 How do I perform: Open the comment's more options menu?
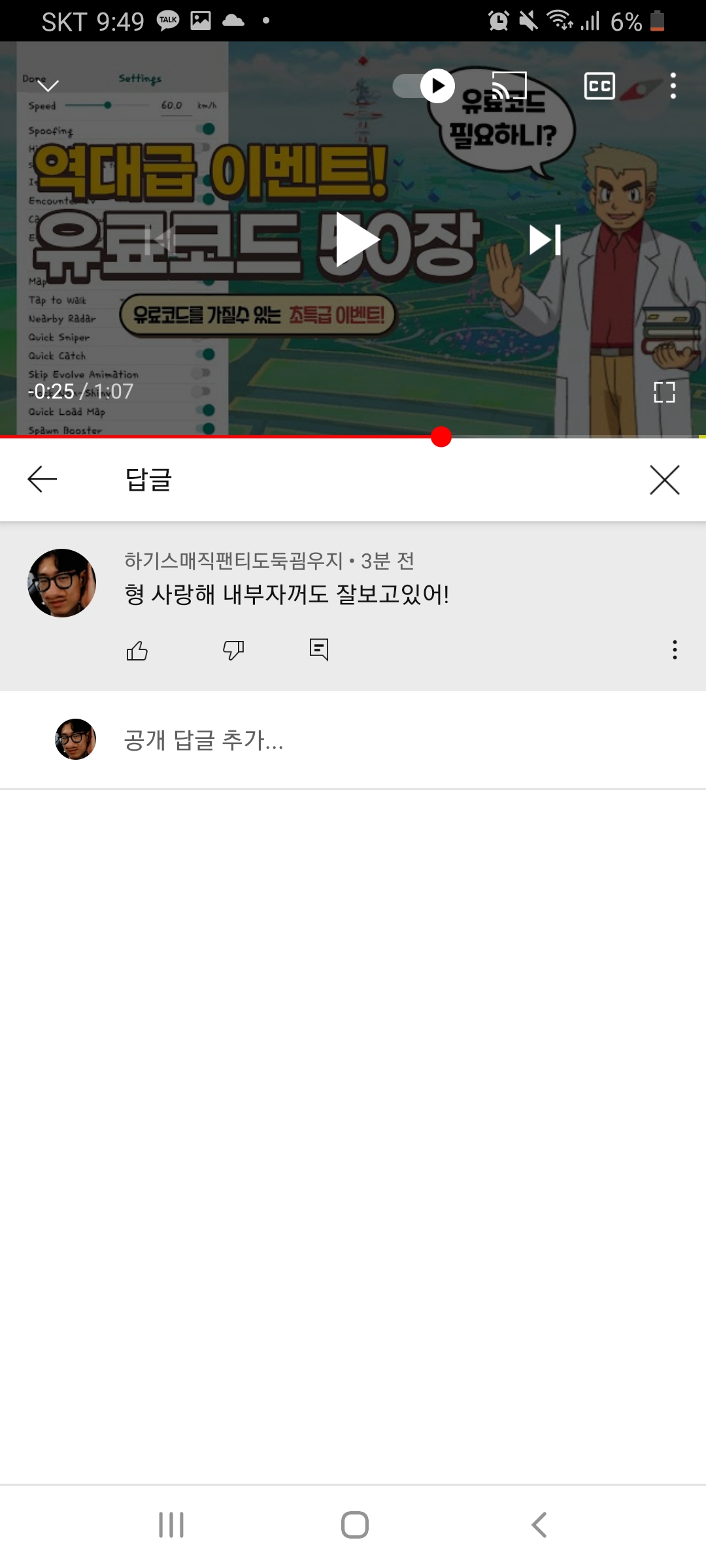click(675, 649)
